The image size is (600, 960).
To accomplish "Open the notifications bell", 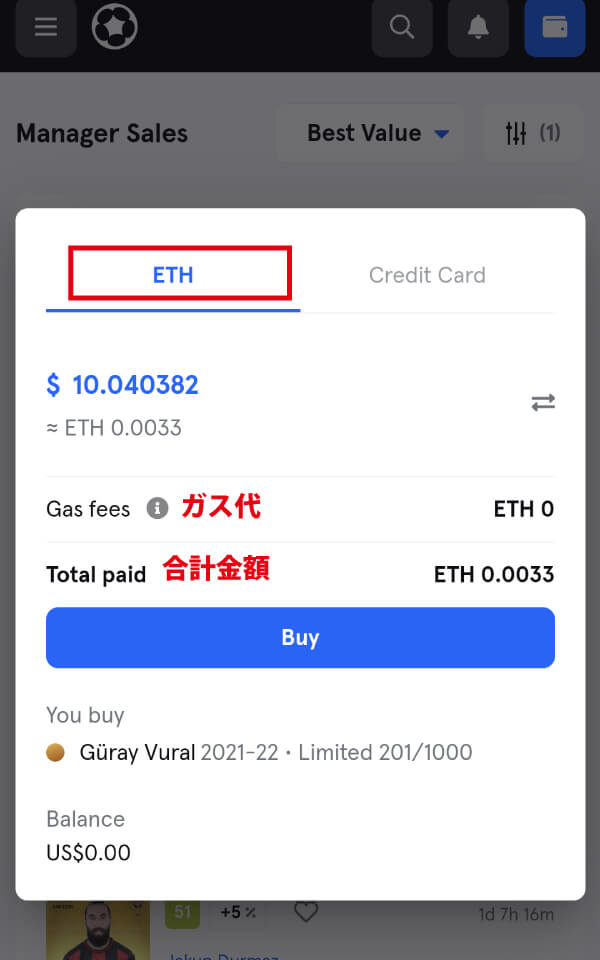I will click(x=479, y=27).
